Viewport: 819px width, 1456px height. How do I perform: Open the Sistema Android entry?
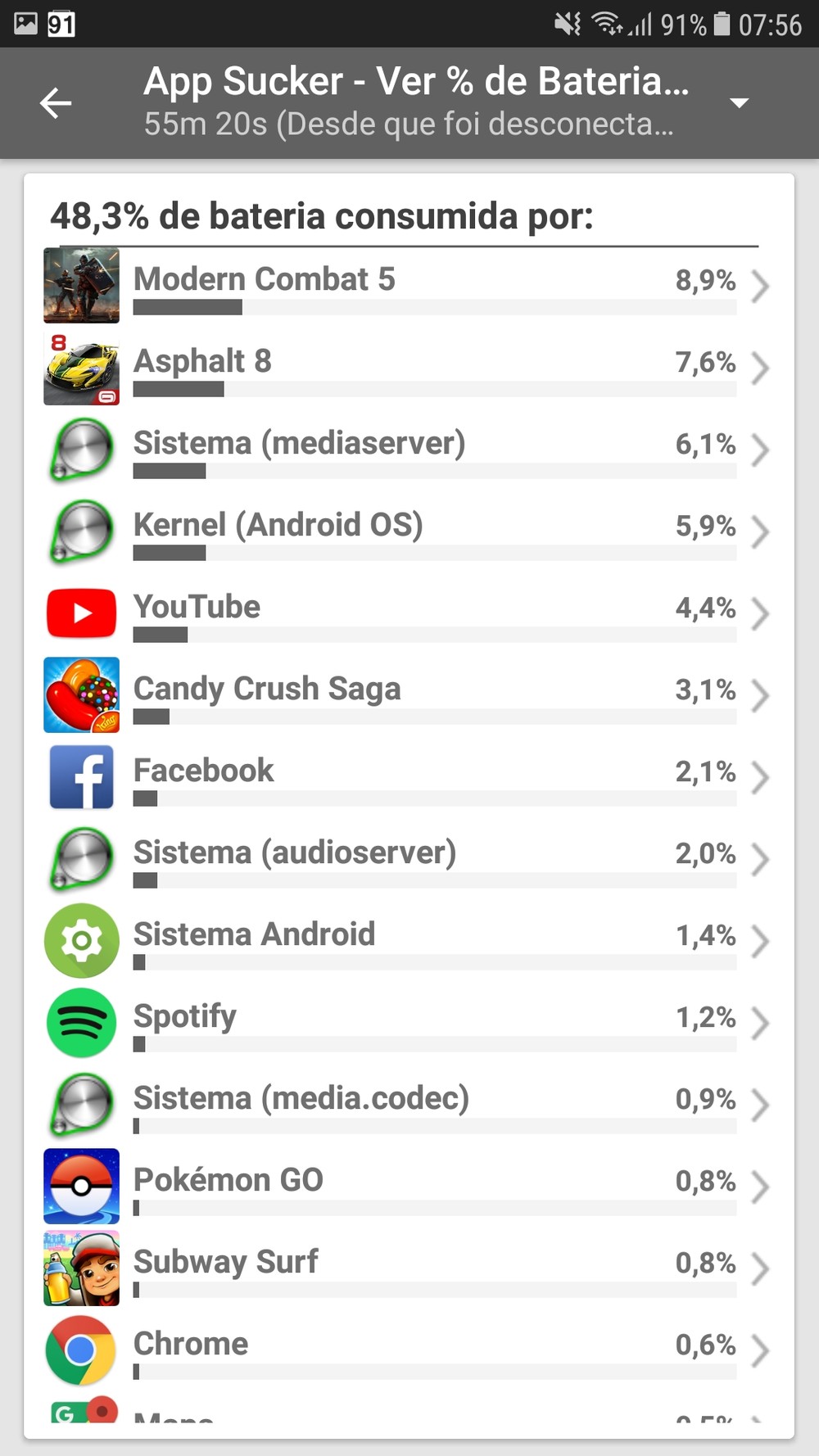408,941
